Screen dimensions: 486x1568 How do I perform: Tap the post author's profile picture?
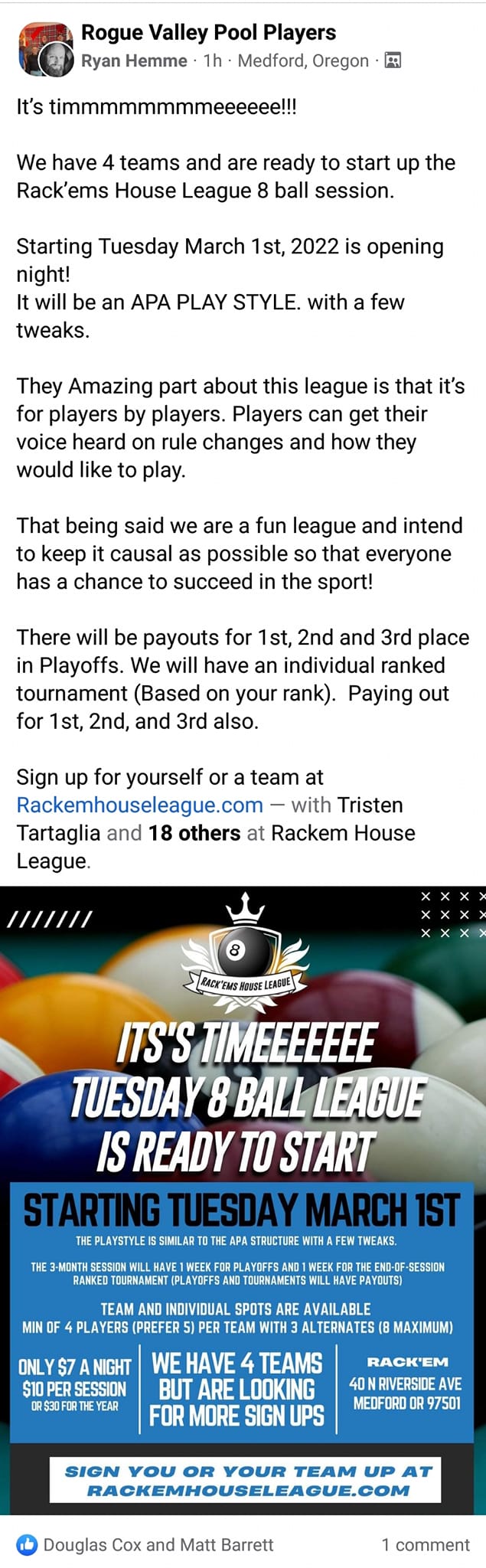coord(55,61)
